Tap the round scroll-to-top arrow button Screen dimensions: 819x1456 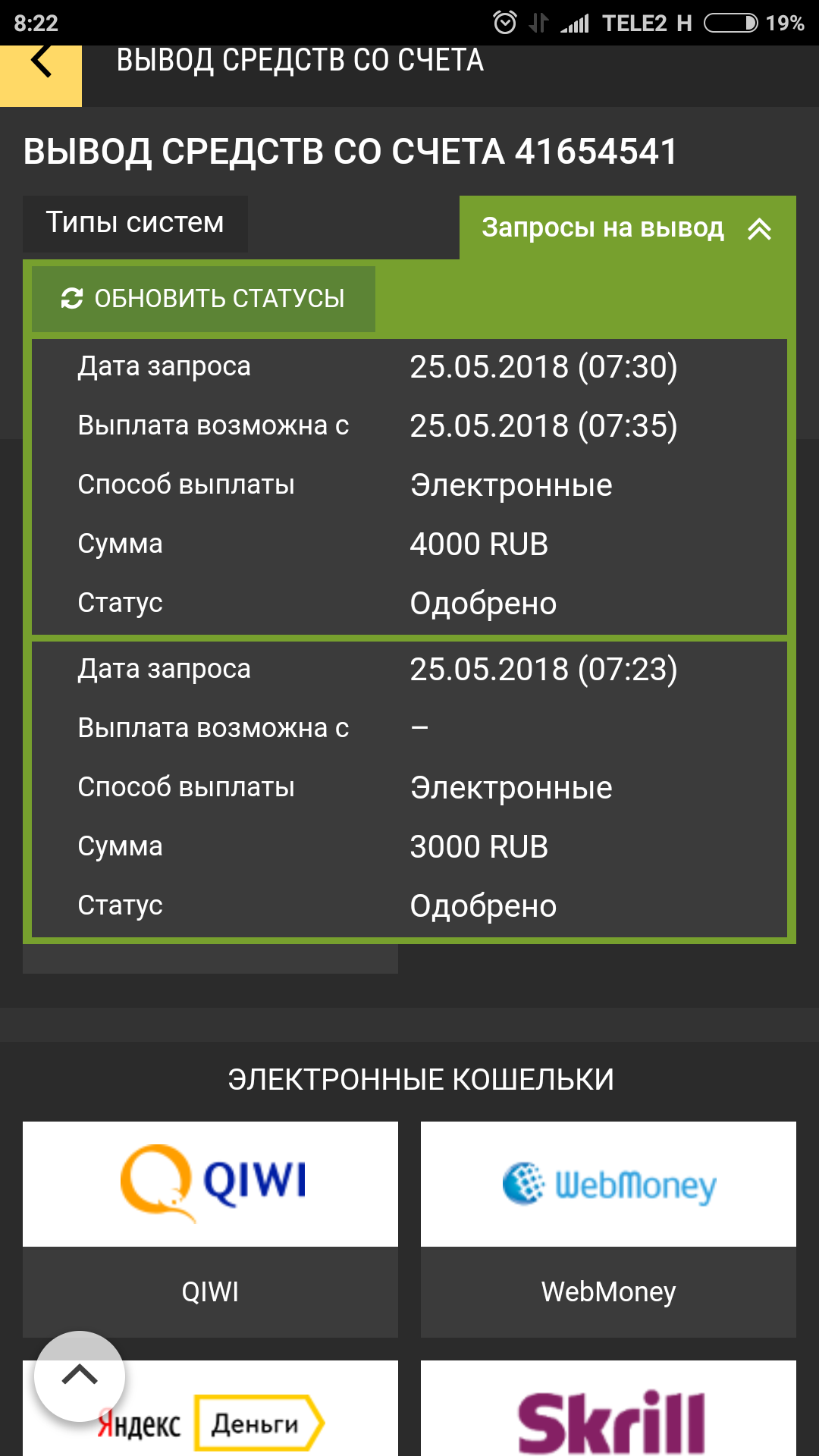80,1376
